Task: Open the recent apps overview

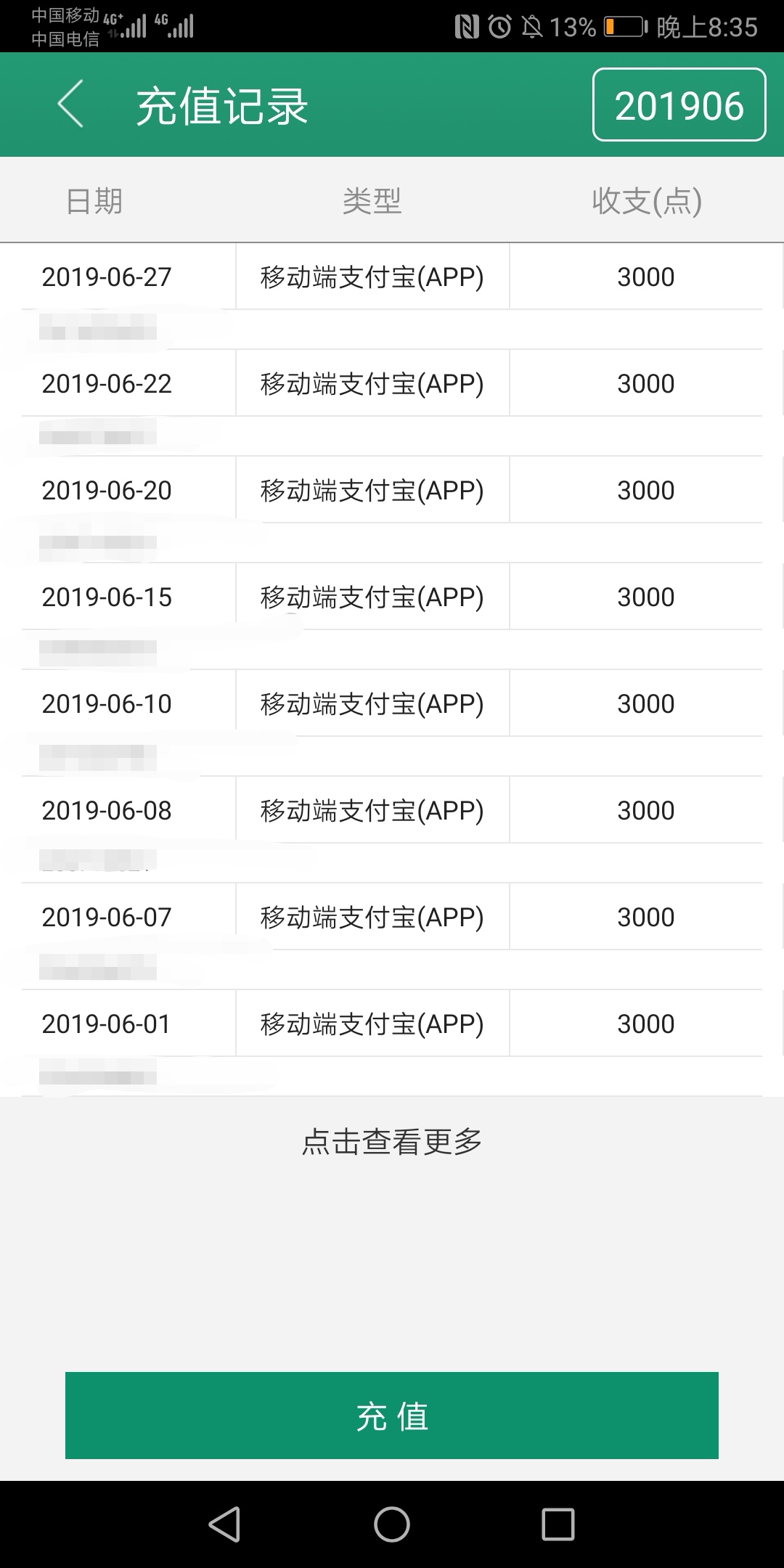Action: [558, 1524]
